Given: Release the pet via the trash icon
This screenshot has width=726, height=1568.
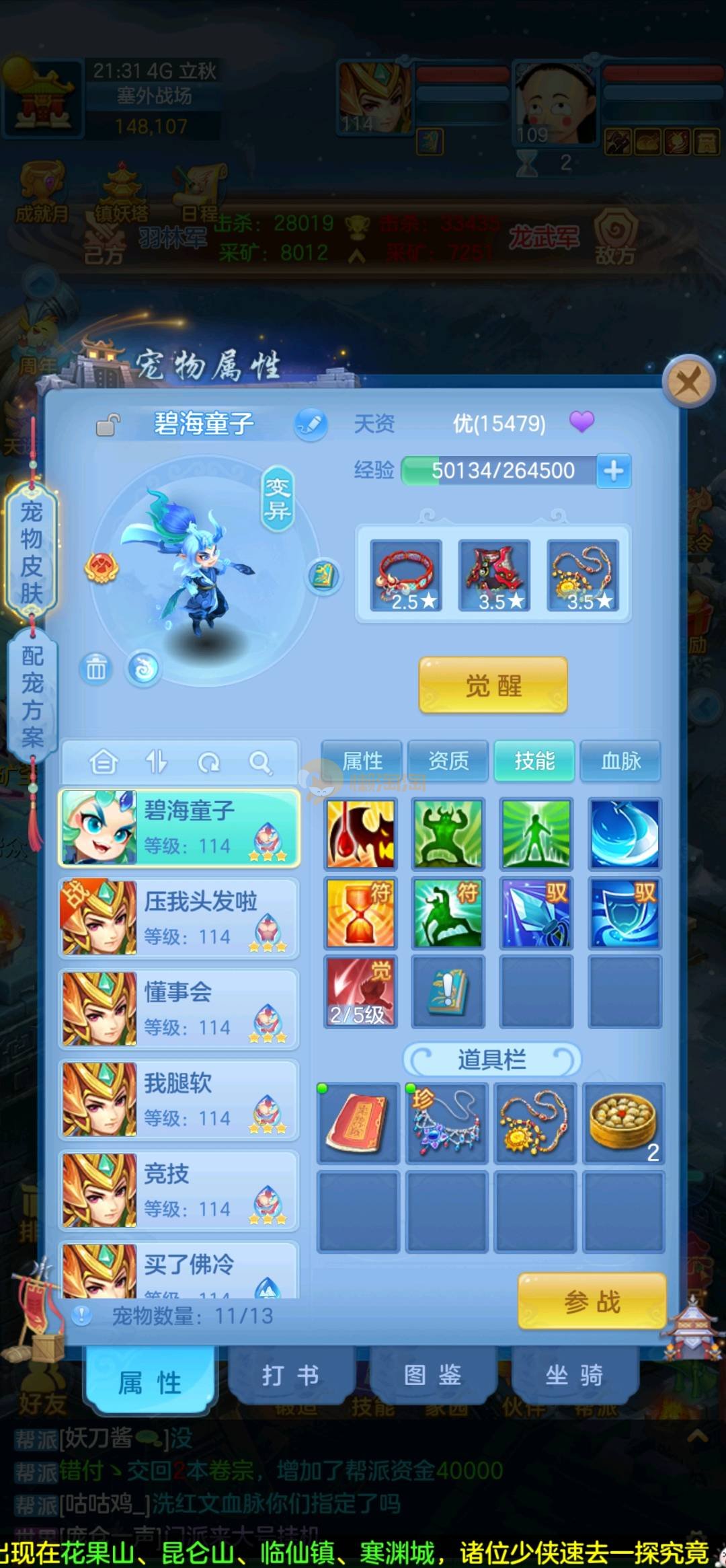Looking at the screenshot, I should pos(95,669).
